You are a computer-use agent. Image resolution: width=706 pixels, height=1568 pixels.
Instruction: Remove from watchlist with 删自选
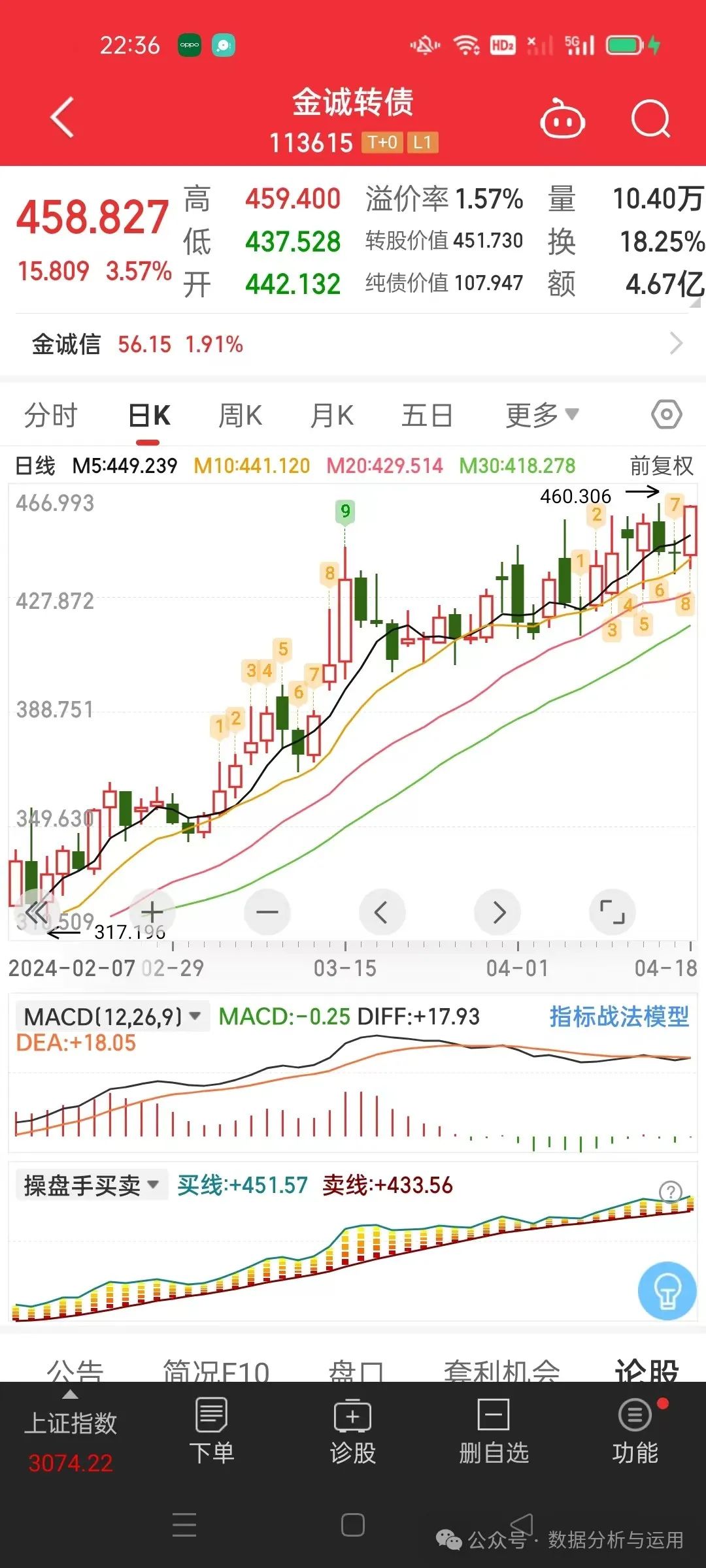(494, 1431)
